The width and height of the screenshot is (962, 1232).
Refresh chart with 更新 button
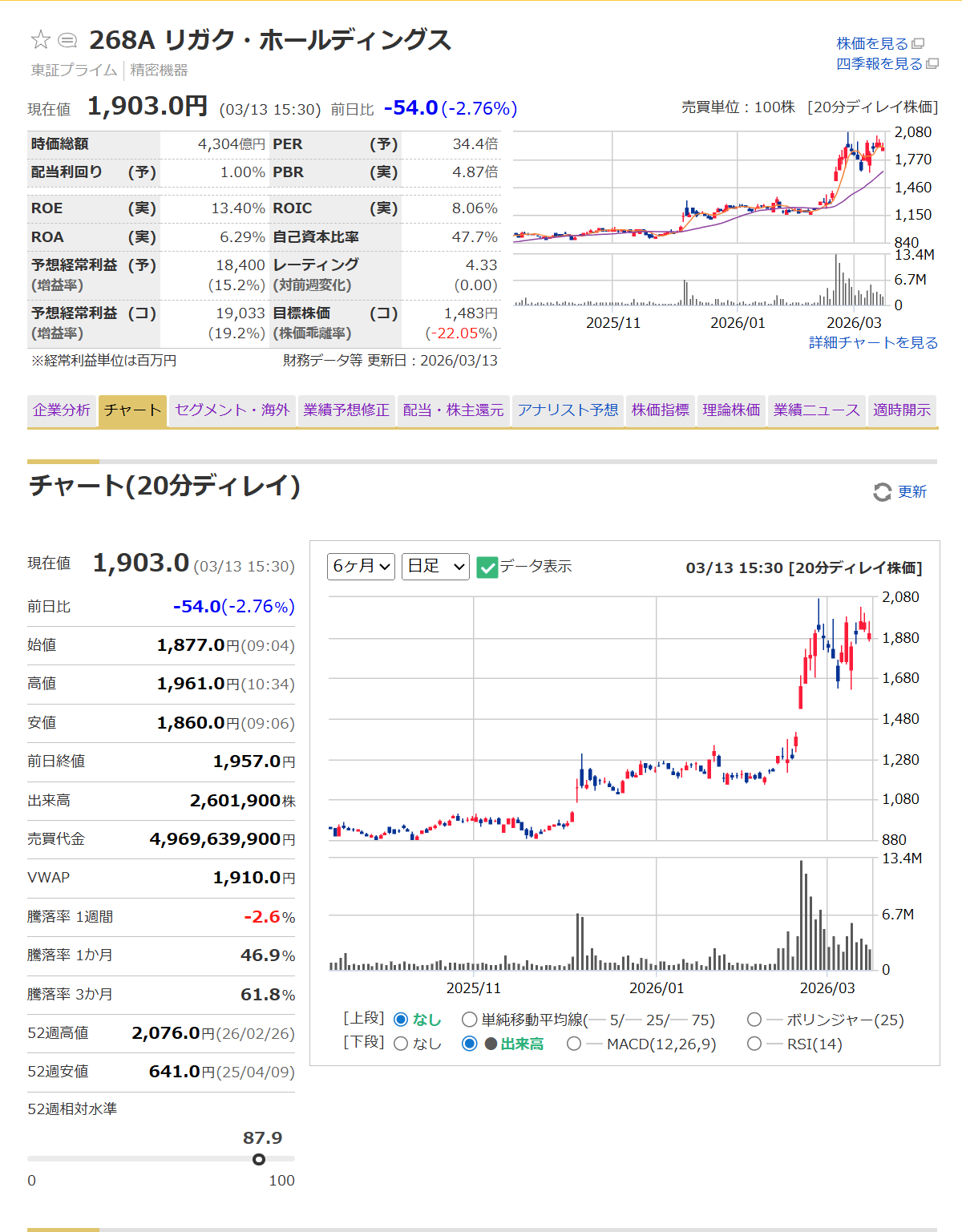(900, 491)
